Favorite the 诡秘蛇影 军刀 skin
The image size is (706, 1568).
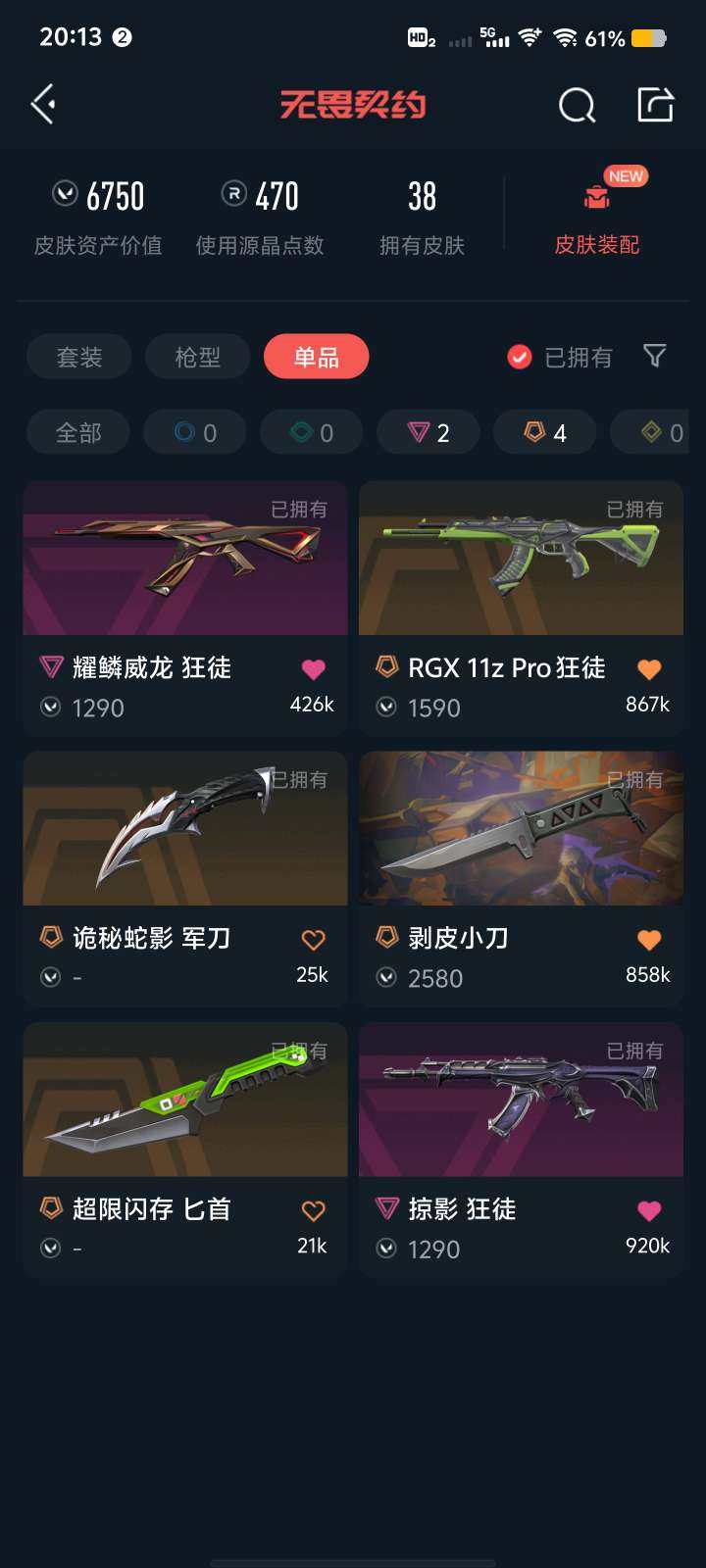(x=312, y=939)
